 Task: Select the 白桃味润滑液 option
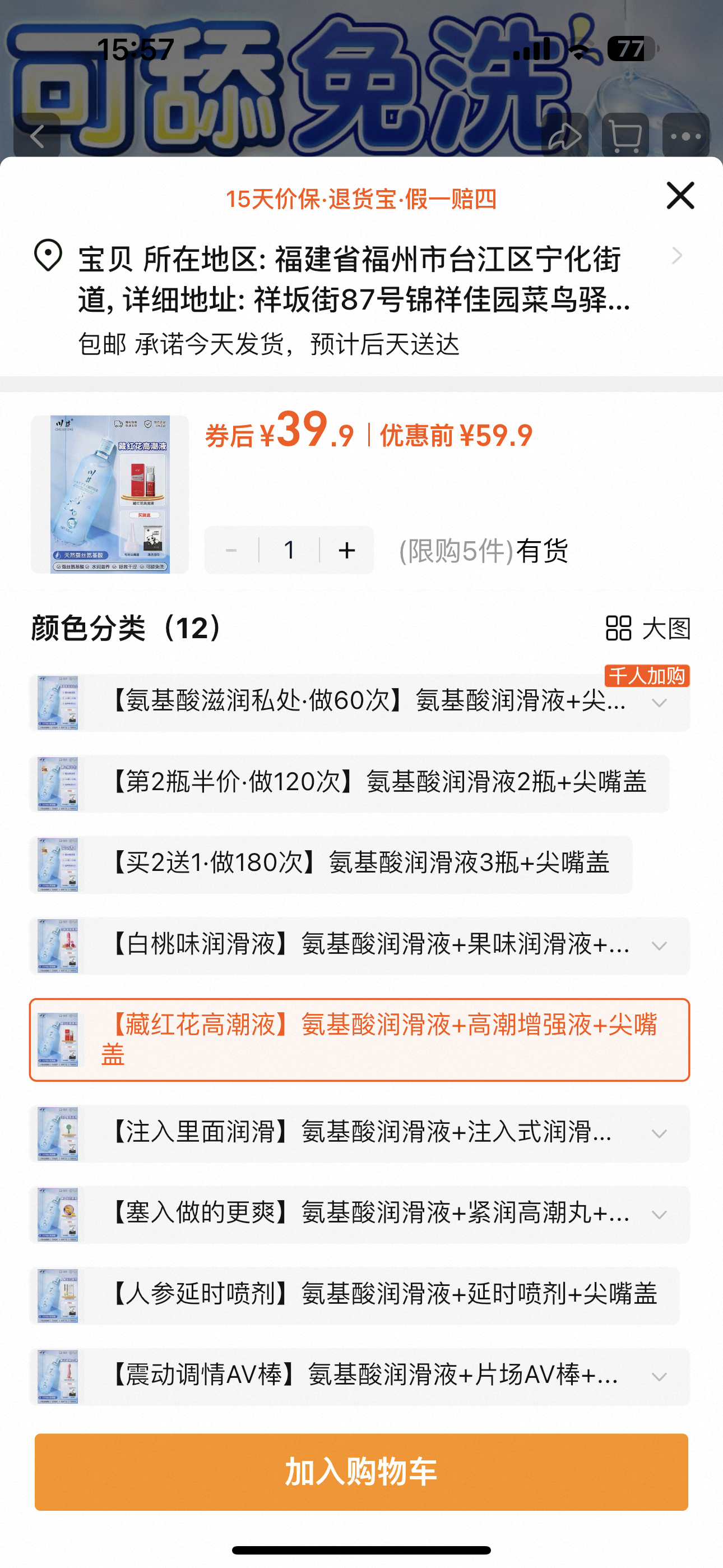(x=359, y=946)
